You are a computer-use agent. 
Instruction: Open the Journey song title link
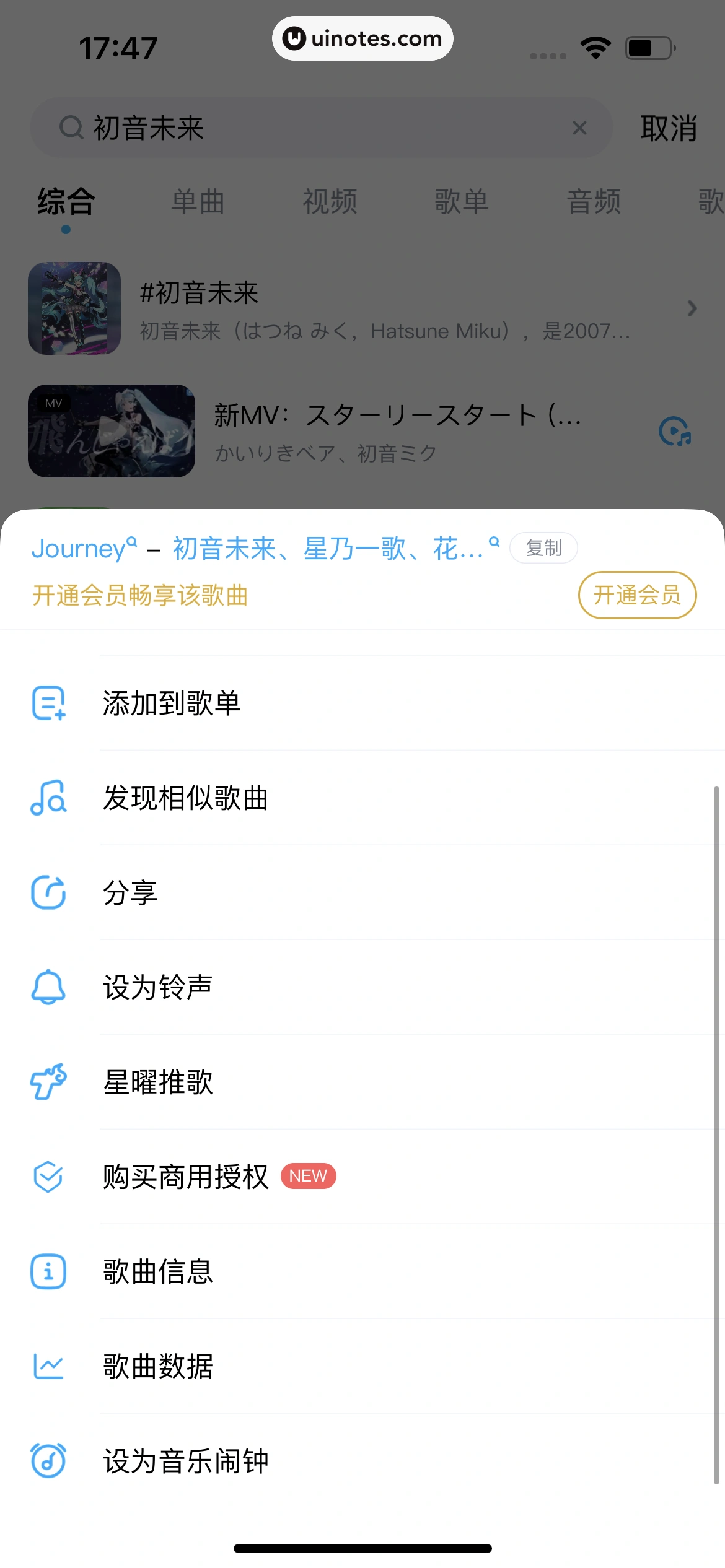79,549
